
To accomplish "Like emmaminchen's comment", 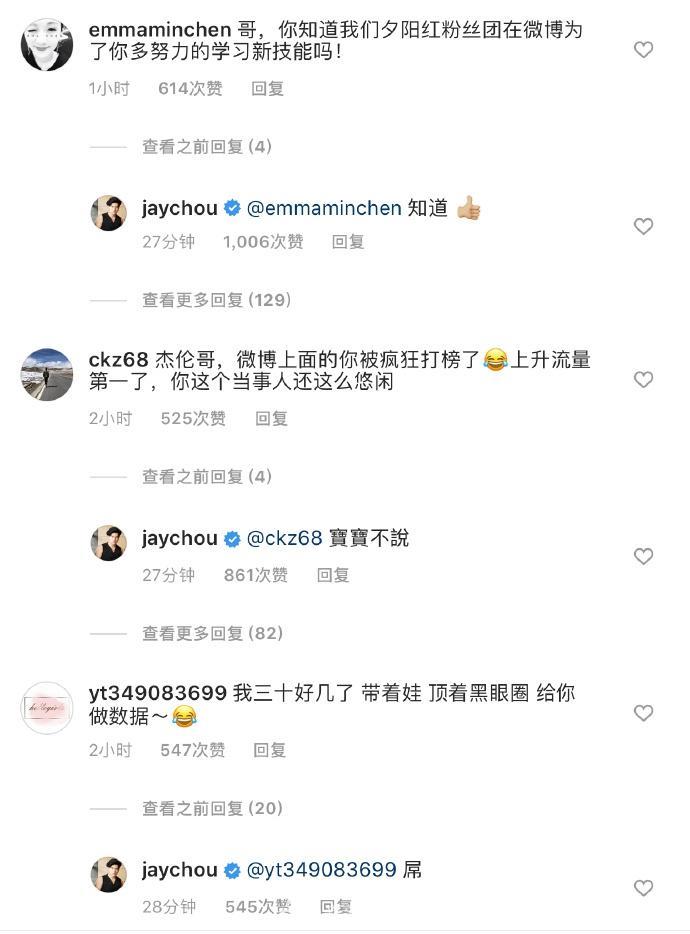I will 644,50.
